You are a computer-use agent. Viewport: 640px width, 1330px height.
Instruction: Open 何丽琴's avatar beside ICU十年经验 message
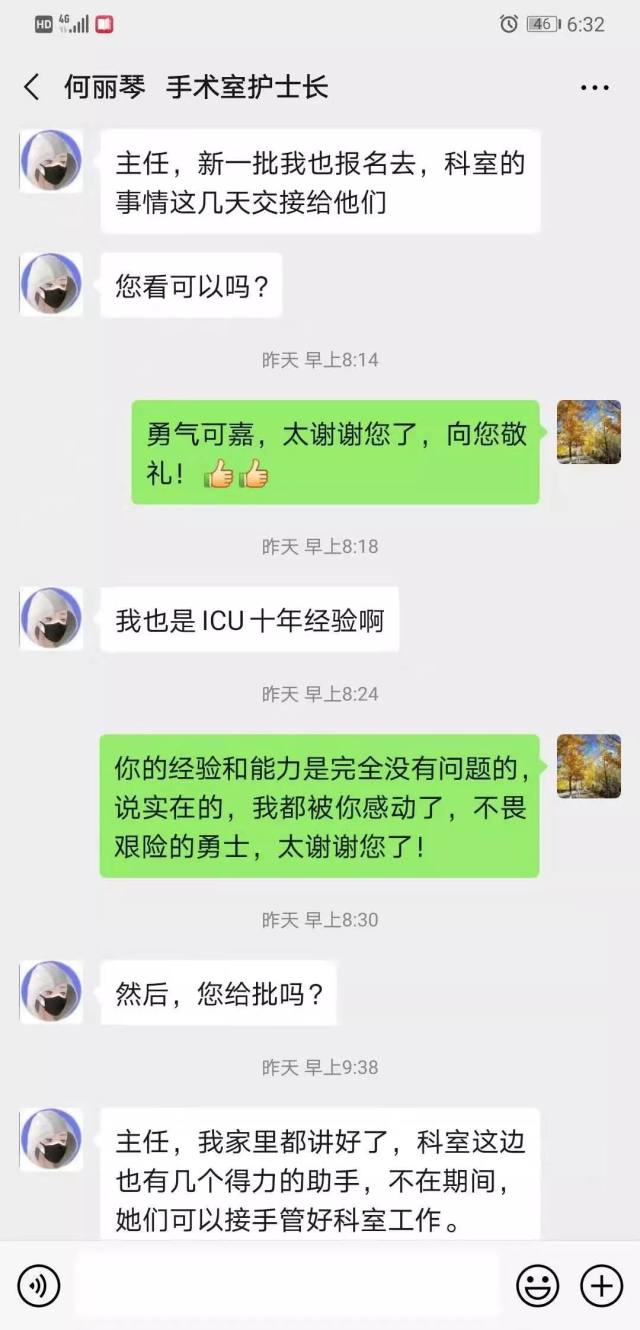(51, 619)
